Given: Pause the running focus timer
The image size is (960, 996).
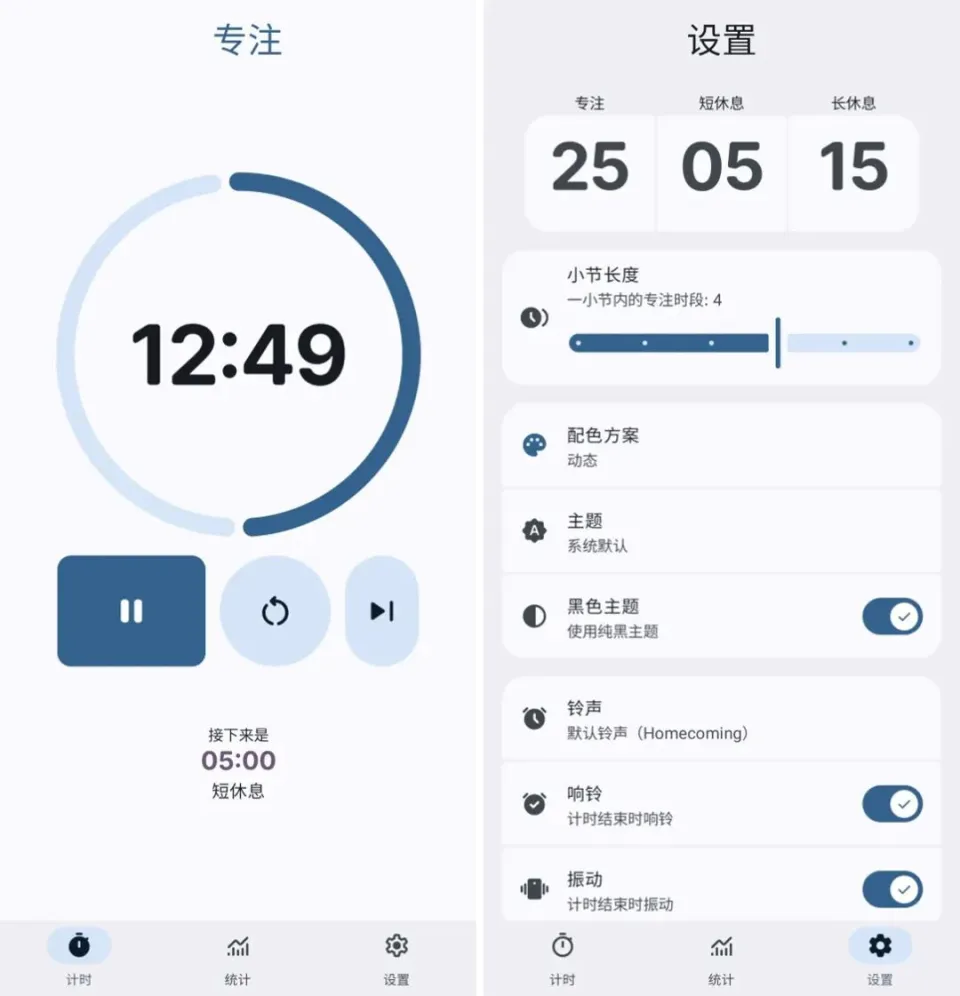Looking at the screenshot, I should coord(131,611).
